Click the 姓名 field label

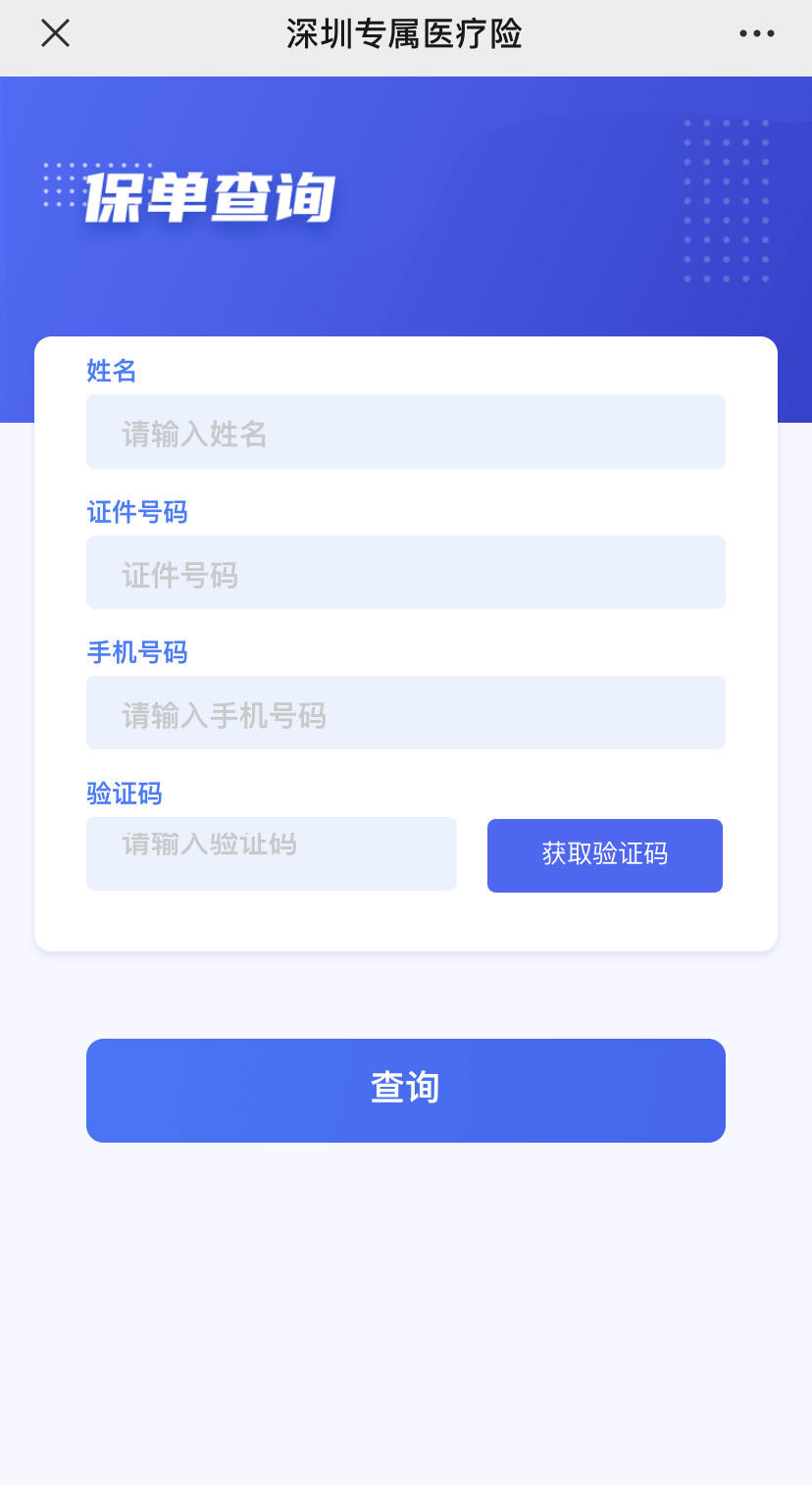pos(110,371)
